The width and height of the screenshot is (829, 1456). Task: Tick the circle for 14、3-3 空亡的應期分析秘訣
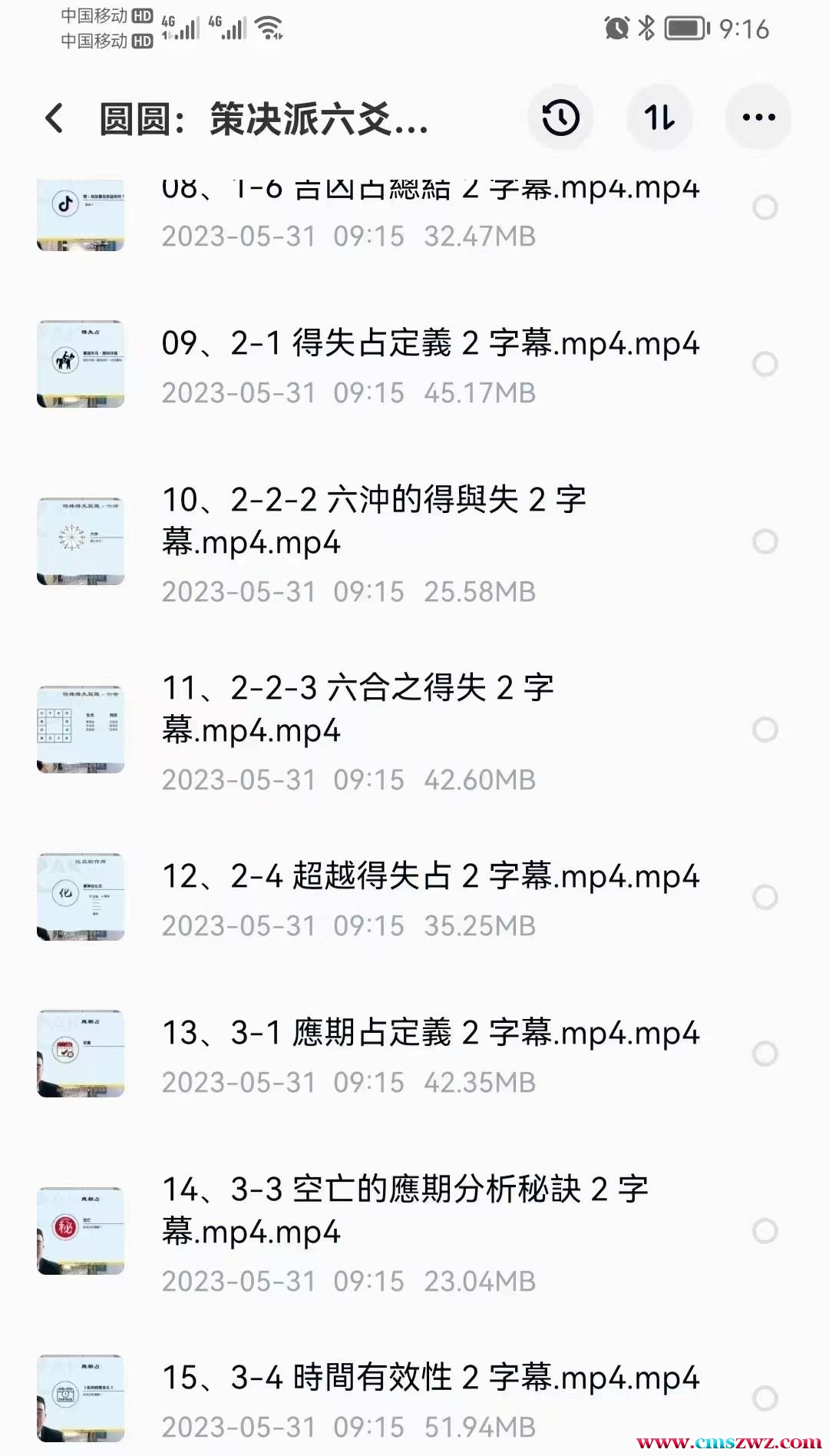pos(765,1231)
